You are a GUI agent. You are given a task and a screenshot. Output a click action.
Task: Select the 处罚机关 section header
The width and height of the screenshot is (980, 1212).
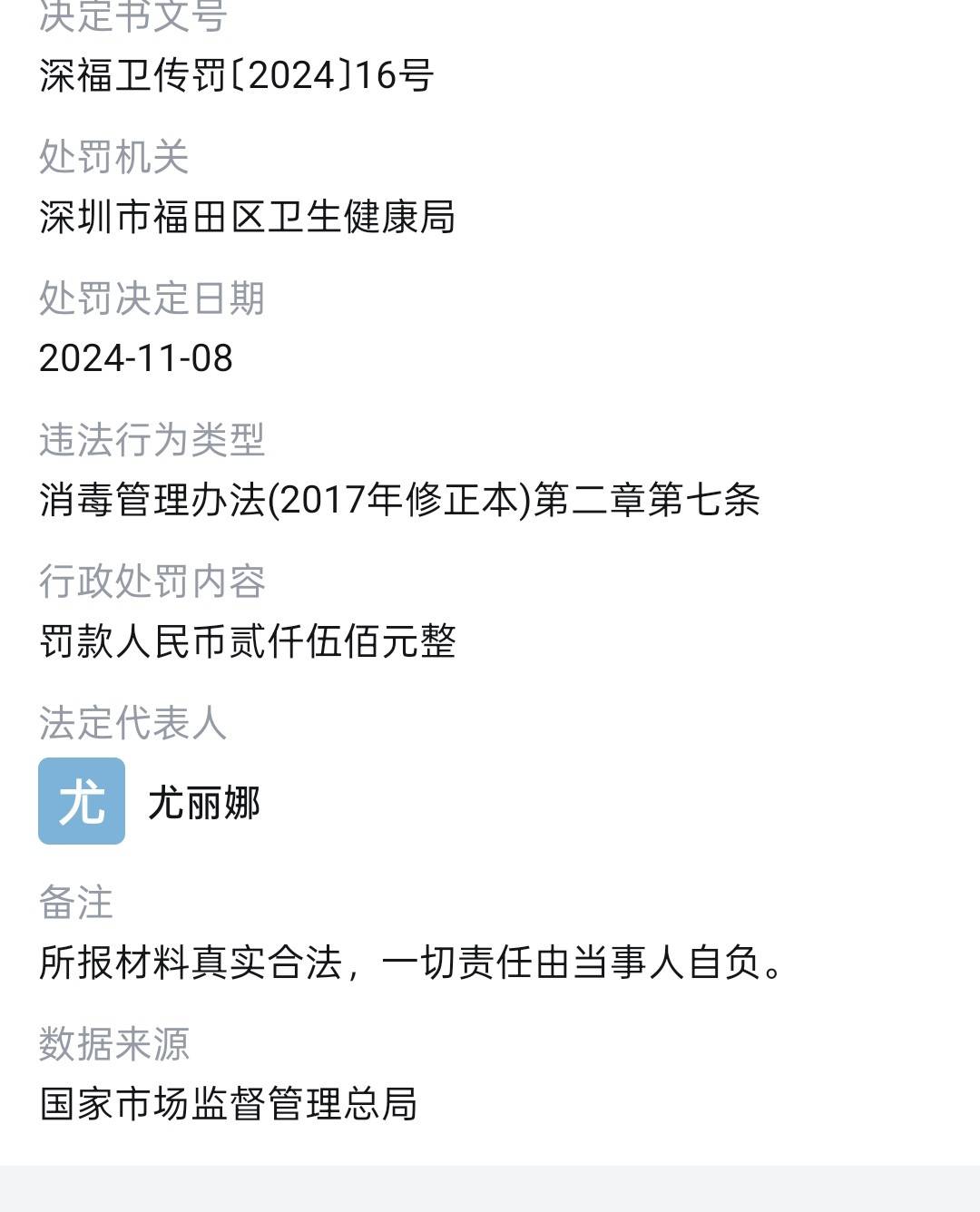point(113,159)
